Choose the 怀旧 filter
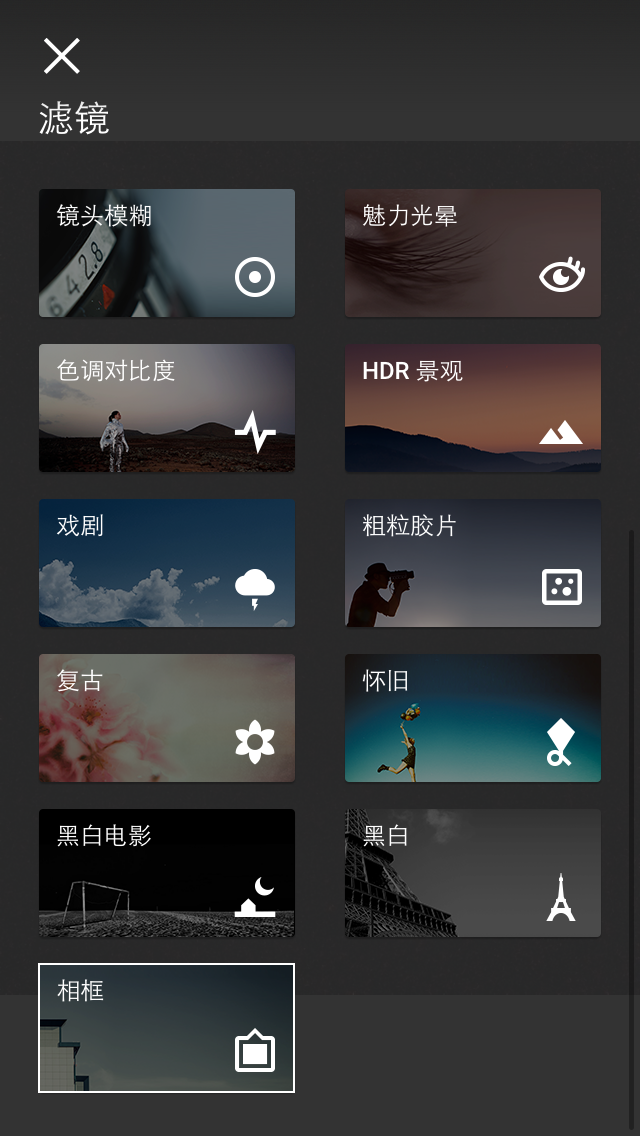640x1136 pixels. [x=473, y=718]
